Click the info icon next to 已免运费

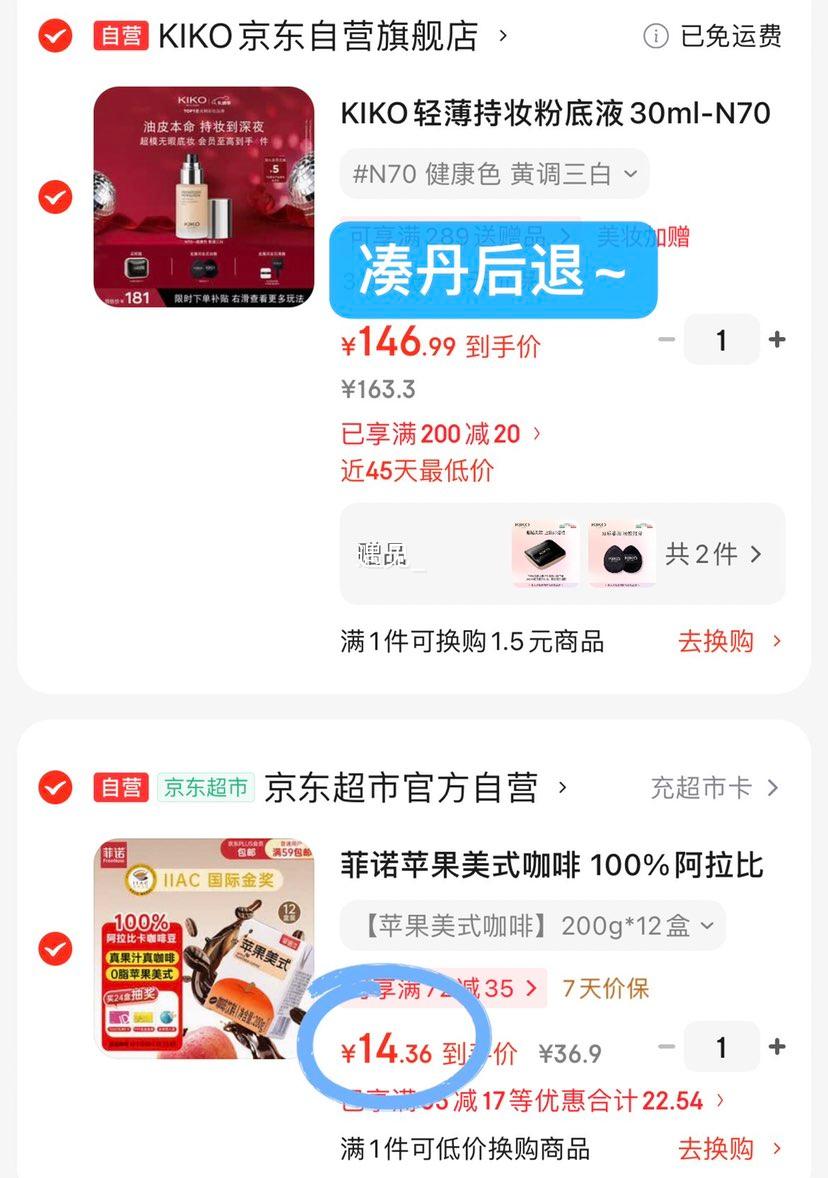click(657, 35)
